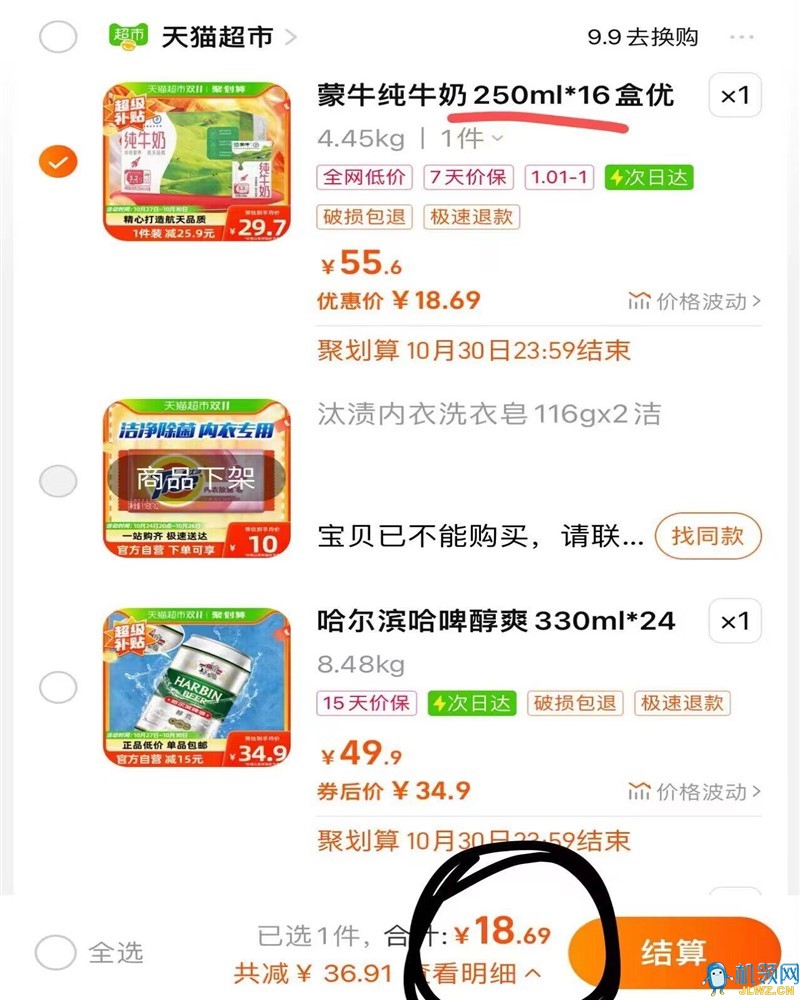Open the 哈尔滨哈啤醇爽 product image
Viewport: 800px width, 1000px height.
tap(197, 687)
